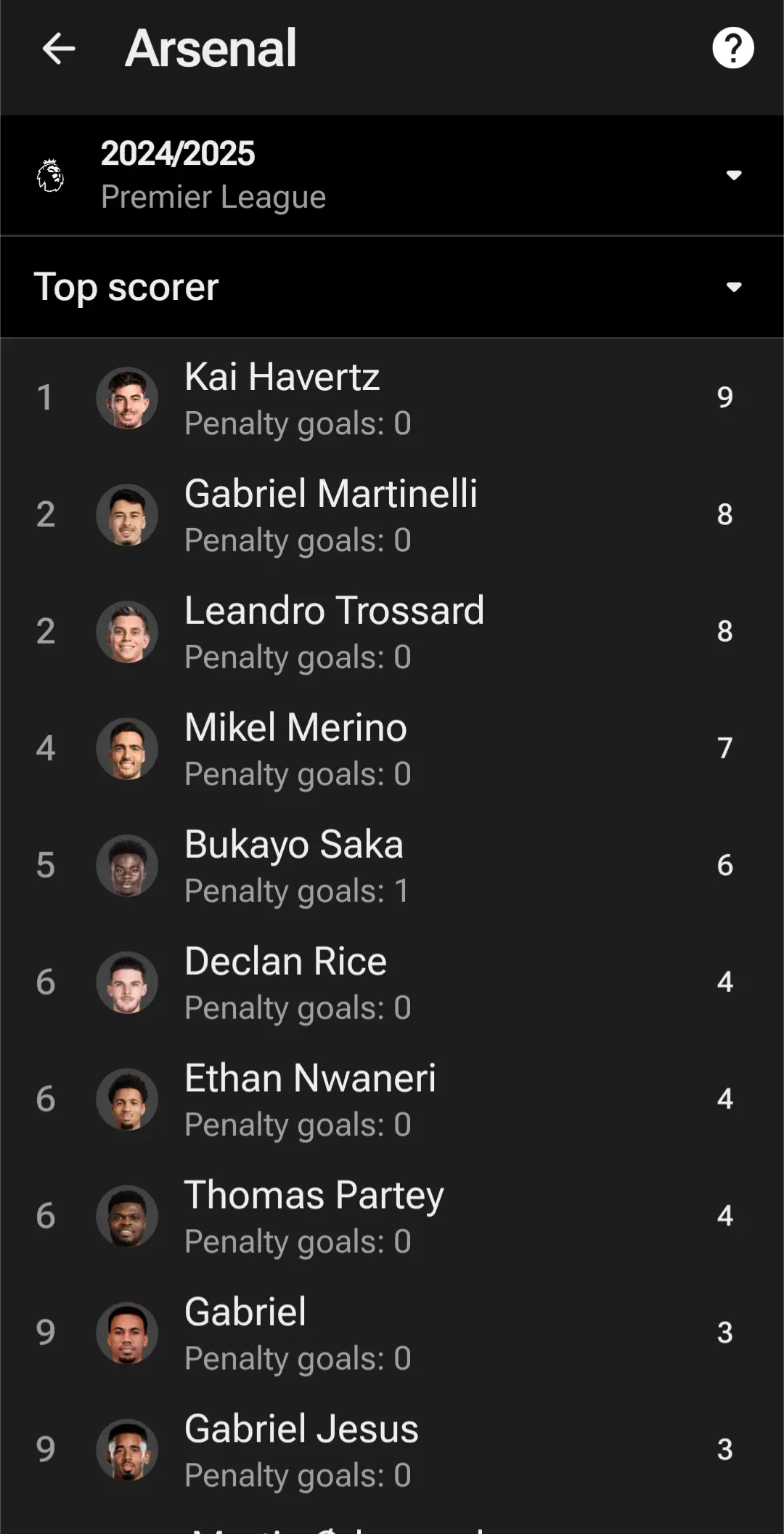
Task: Select Gabriel Martinelli from the list
Action: click(392, 515)
